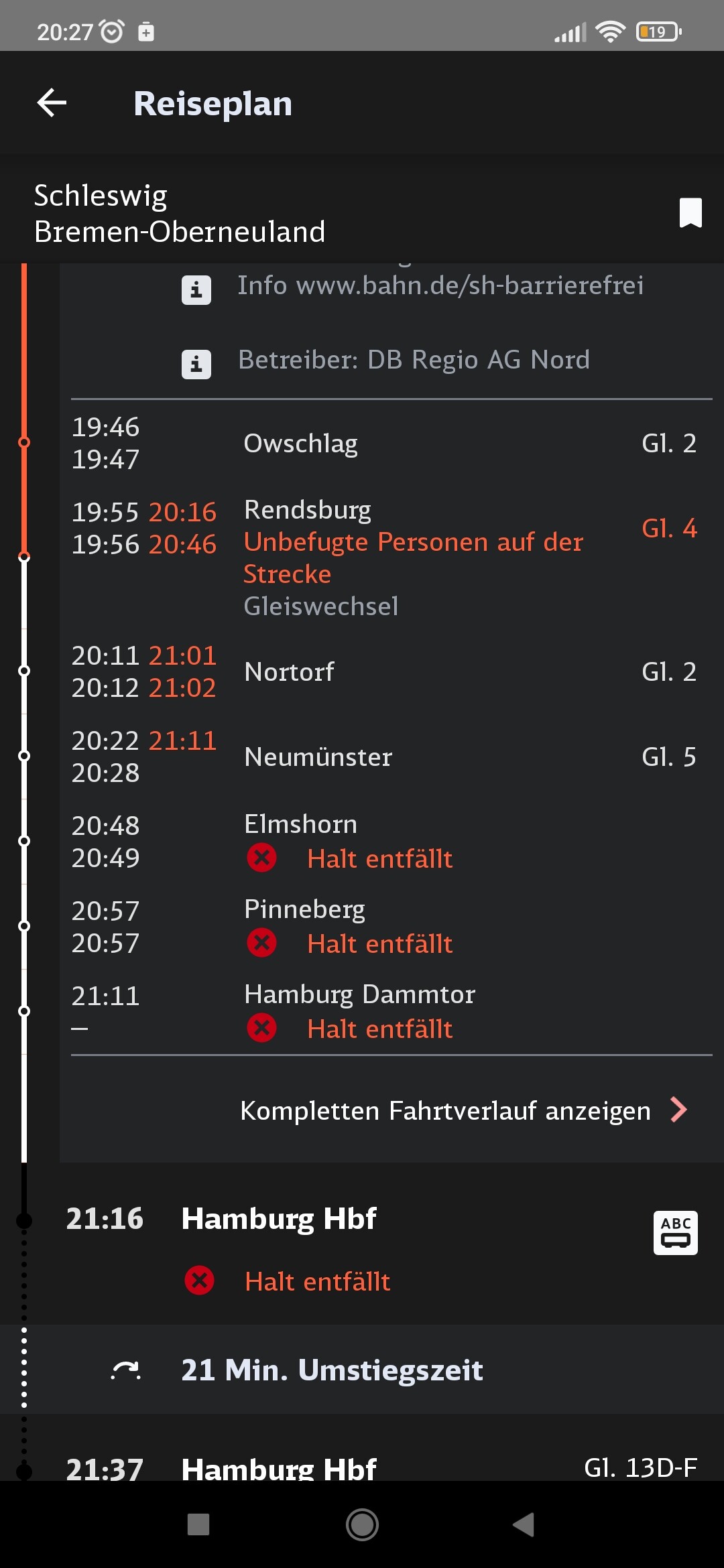724x1568 pixels.
Task: Open system recent apps
Action: click(x=198, y=1525)
